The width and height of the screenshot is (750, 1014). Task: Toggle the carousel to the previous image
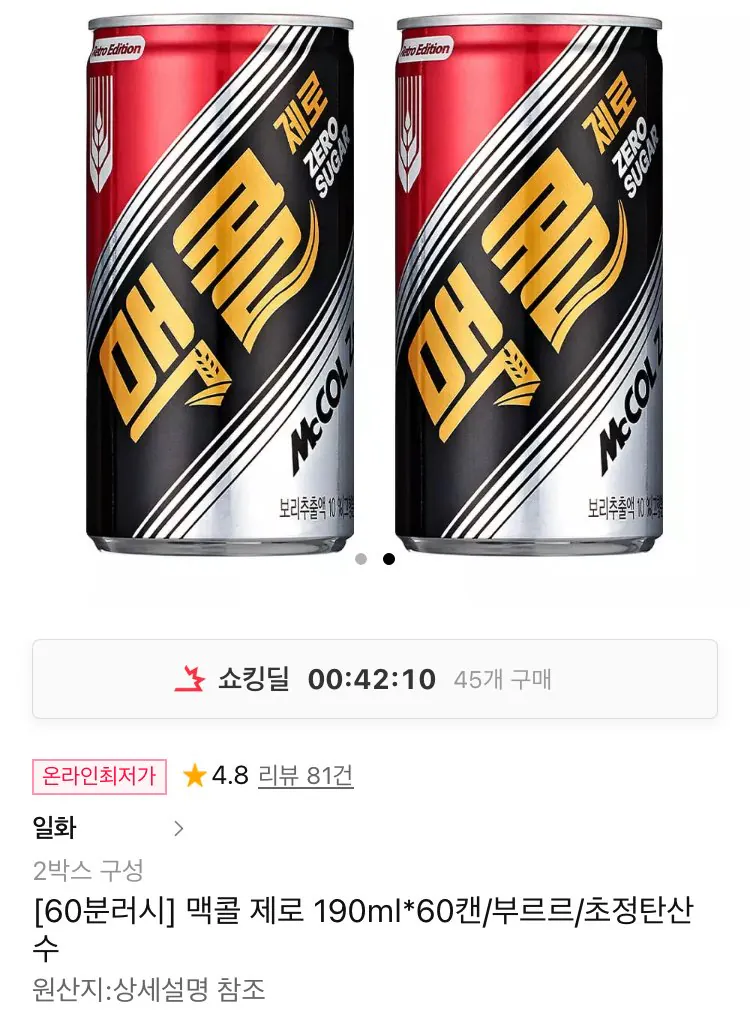click(361, 559)
